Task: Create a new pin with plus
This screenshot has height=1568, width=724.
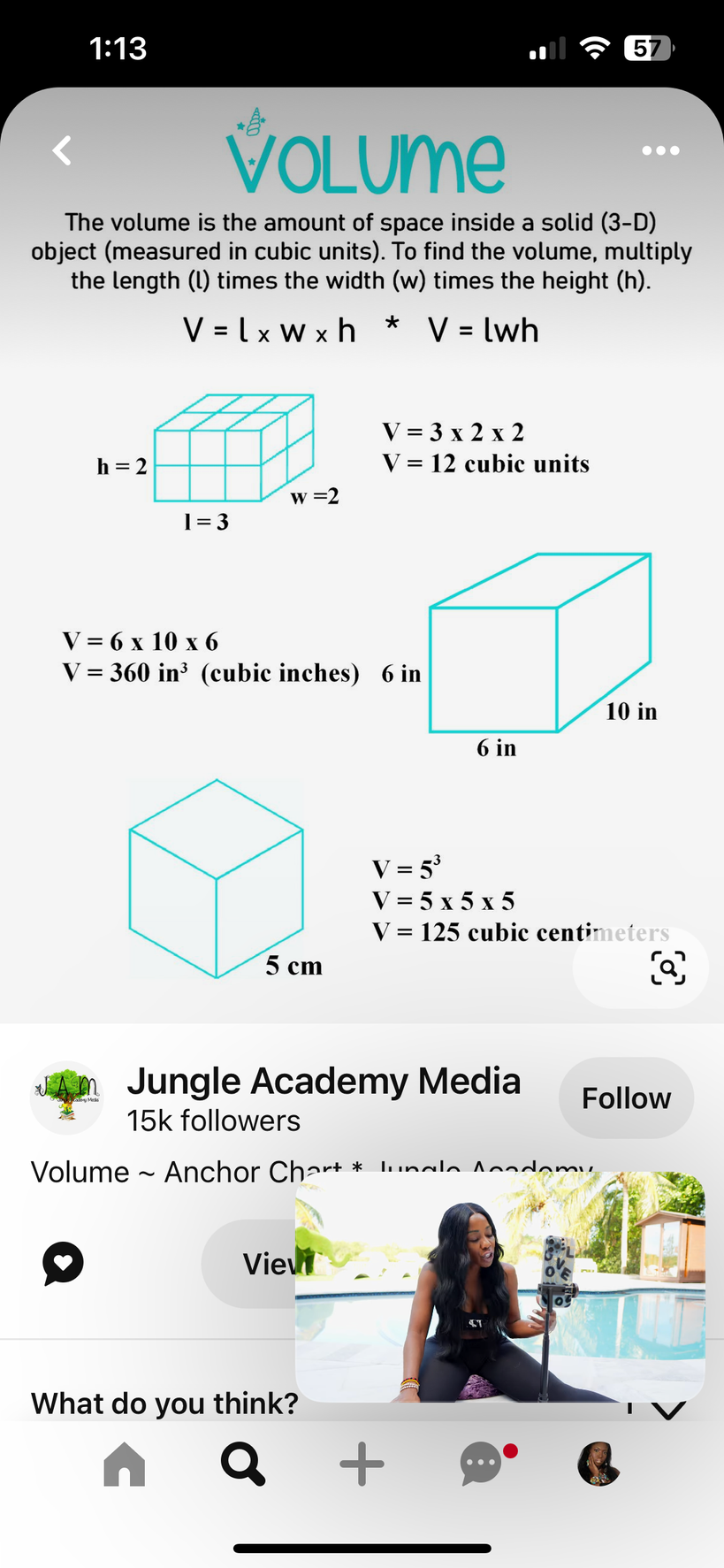Action: 362,1464
